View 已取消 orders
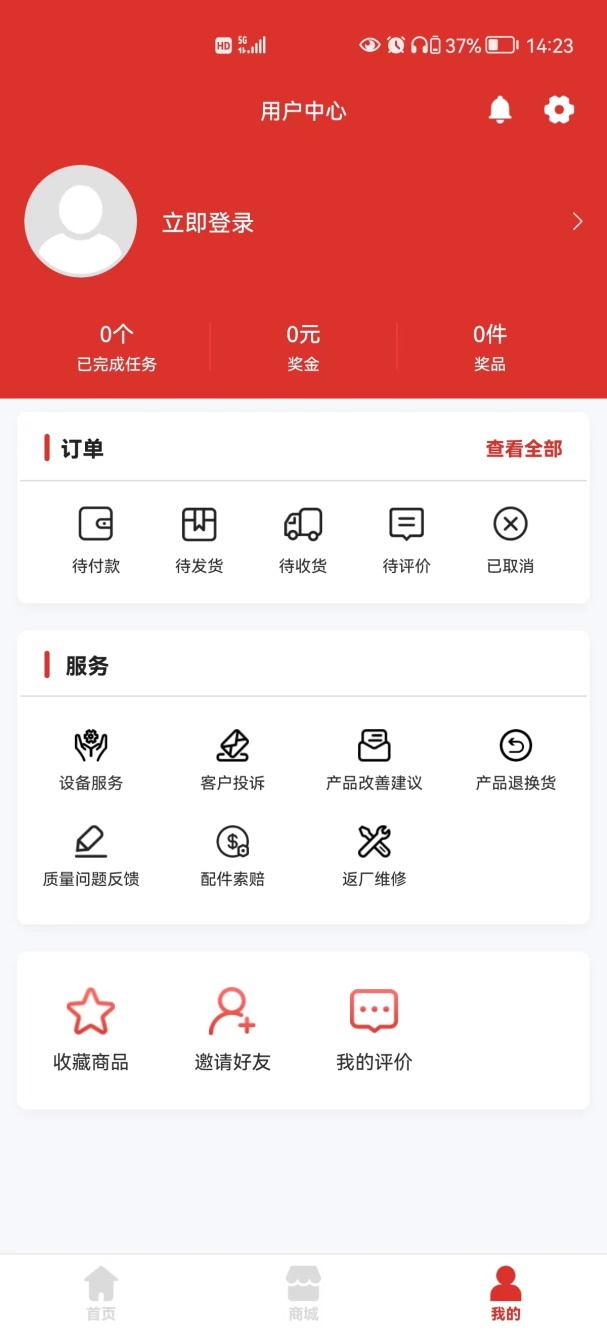Viewport: 607px width, 1335px height. click(510, 540)
